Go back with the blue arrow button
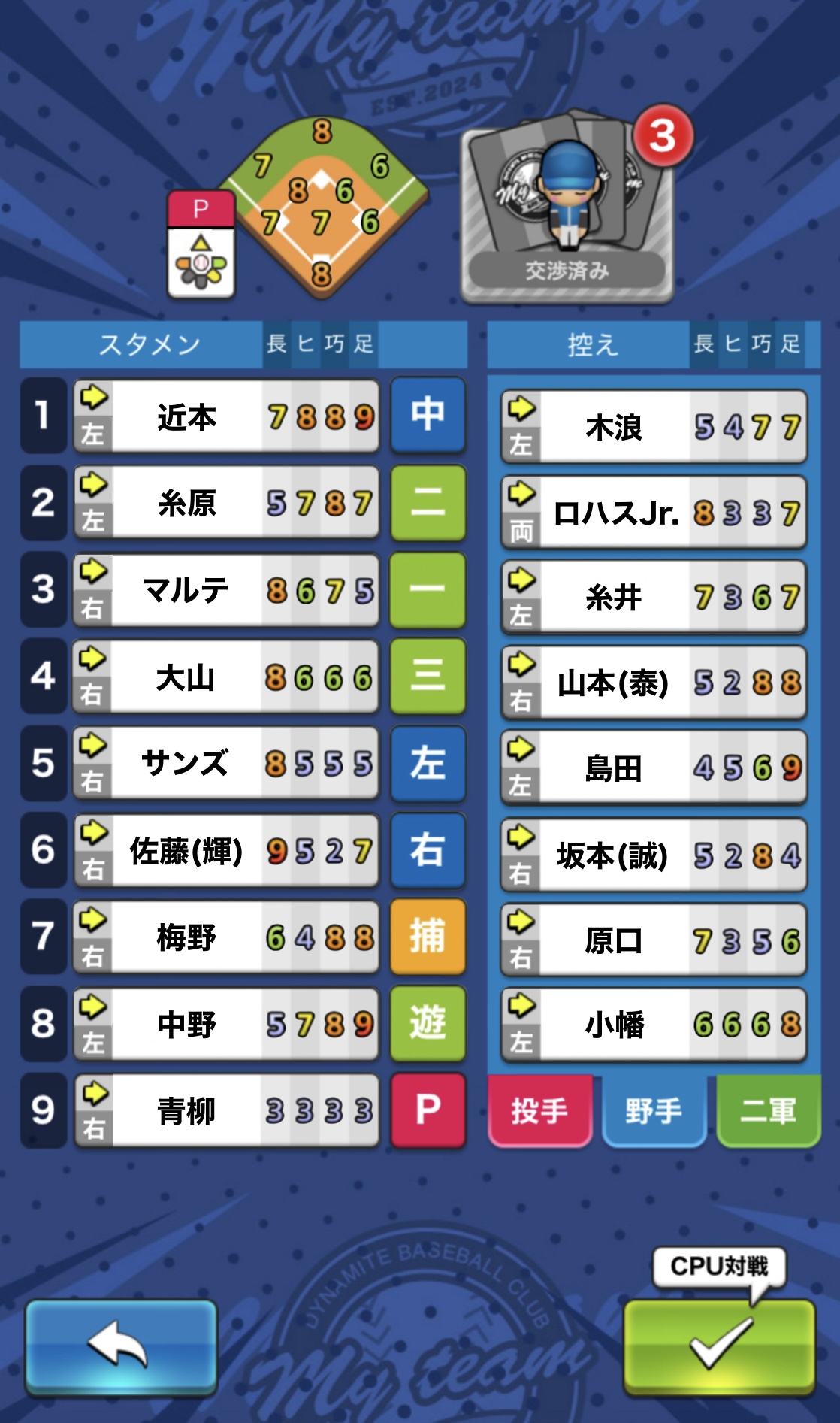Screen dimensions: 840x1423 click(121, 1345)
